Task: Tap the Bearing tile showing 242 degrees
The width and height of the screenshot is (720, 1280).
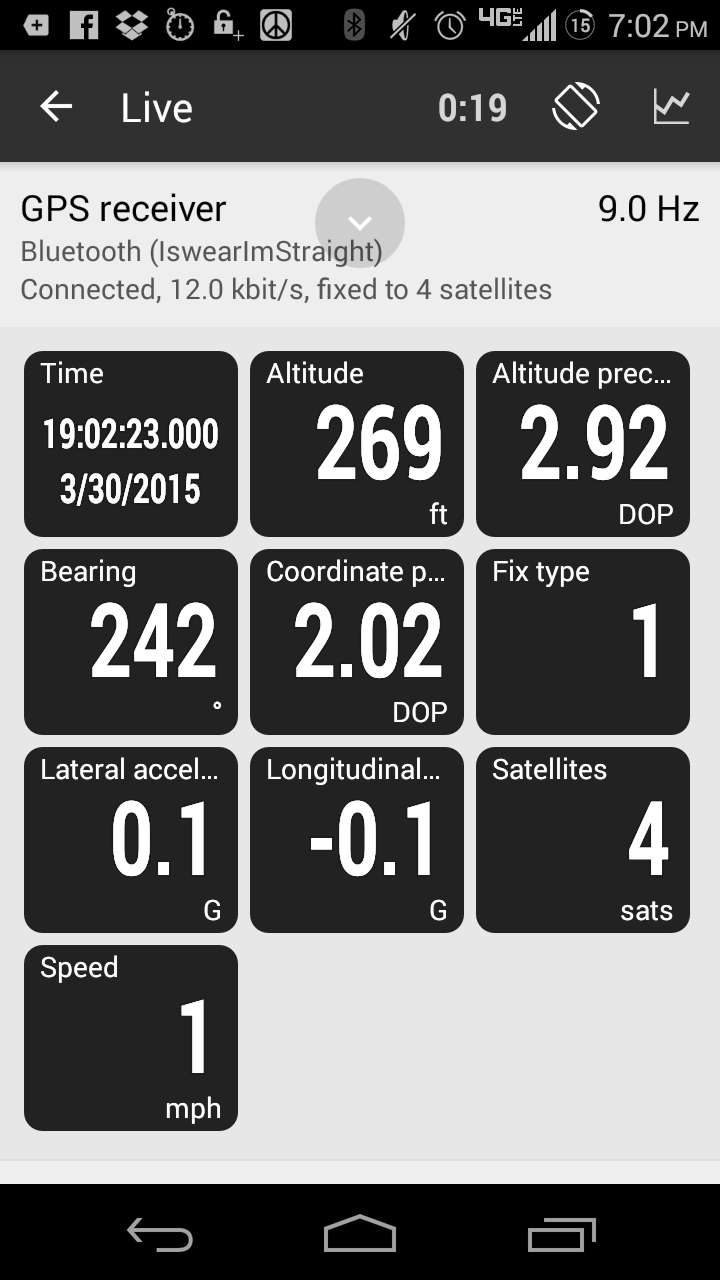Action: click(130, 642)
